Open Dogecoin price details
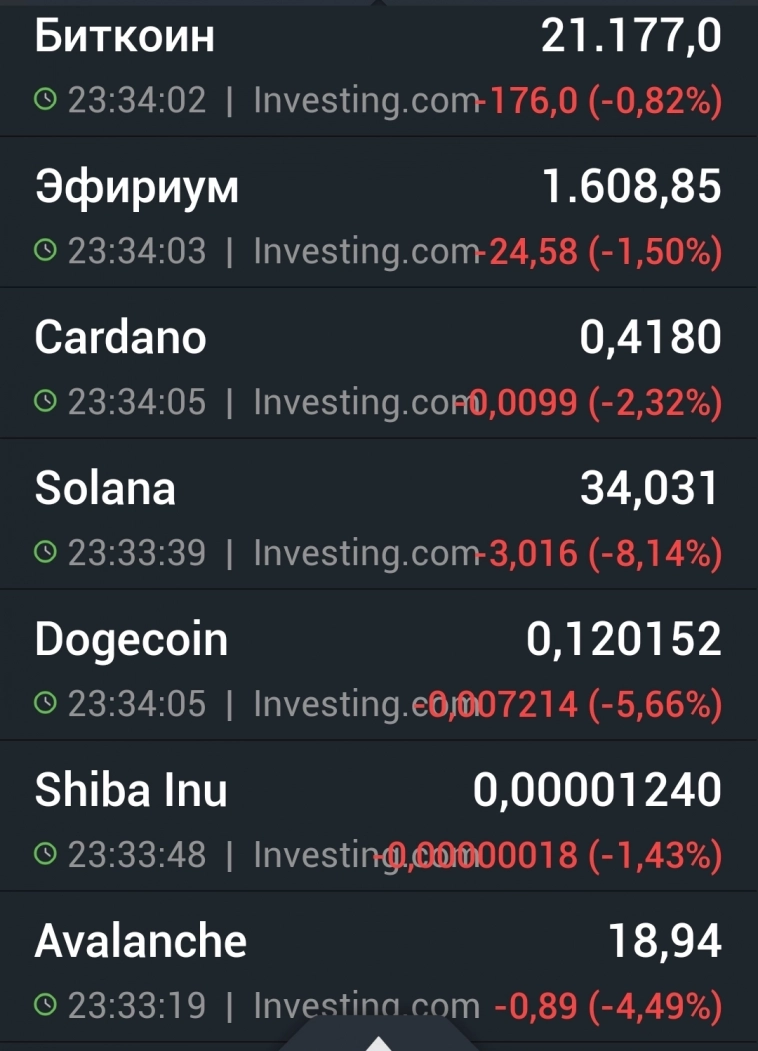This screenshot has width=758, height=1051. click(x=378, y=668)
